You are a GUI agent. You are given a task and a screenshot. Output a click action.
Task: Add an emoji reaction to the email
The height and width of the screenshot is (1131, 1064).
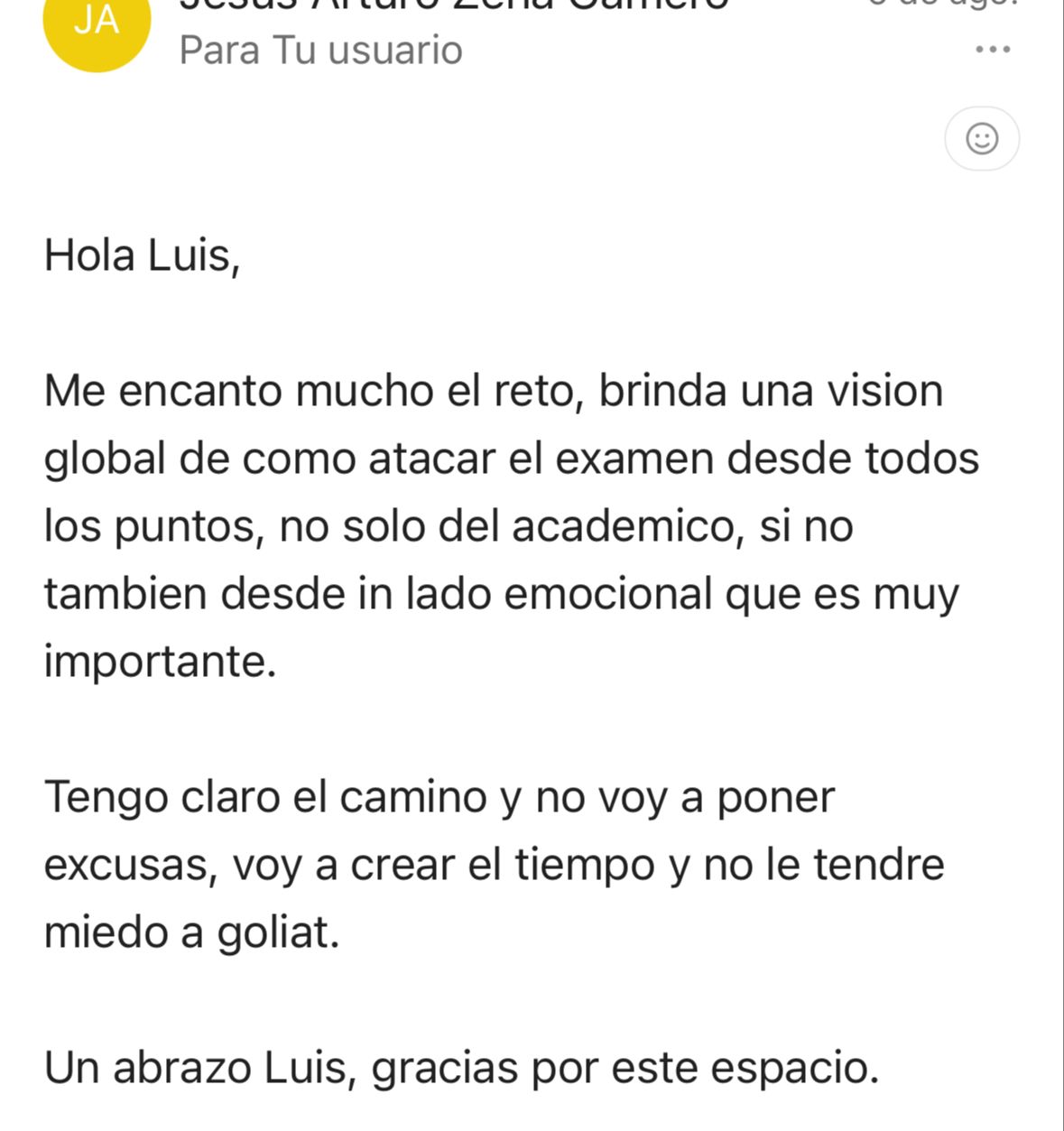pyautogui.click(x=982, y=139)
